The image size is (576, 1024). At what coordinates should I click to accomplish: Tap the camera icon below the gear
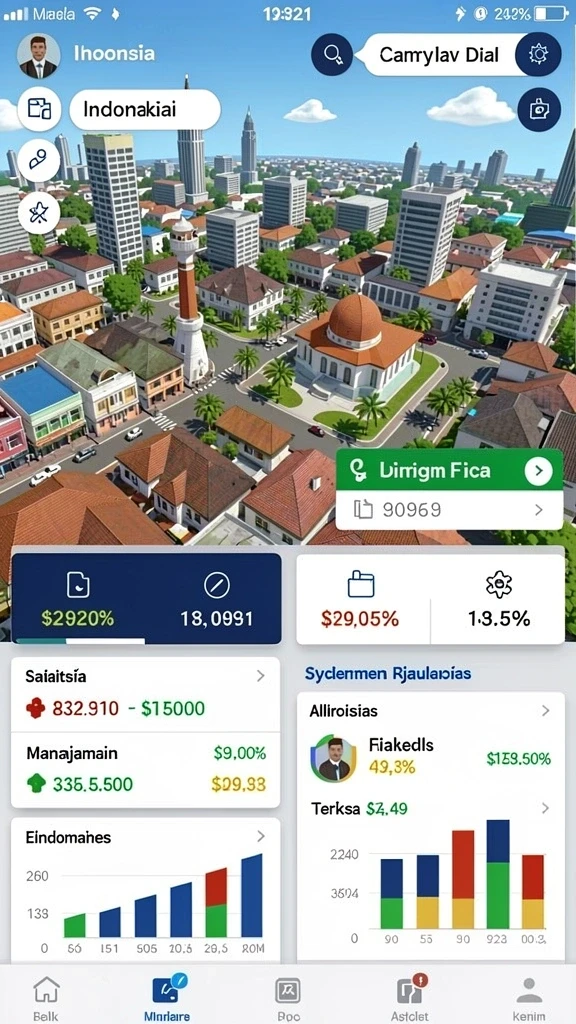click(x=539, y=109)
